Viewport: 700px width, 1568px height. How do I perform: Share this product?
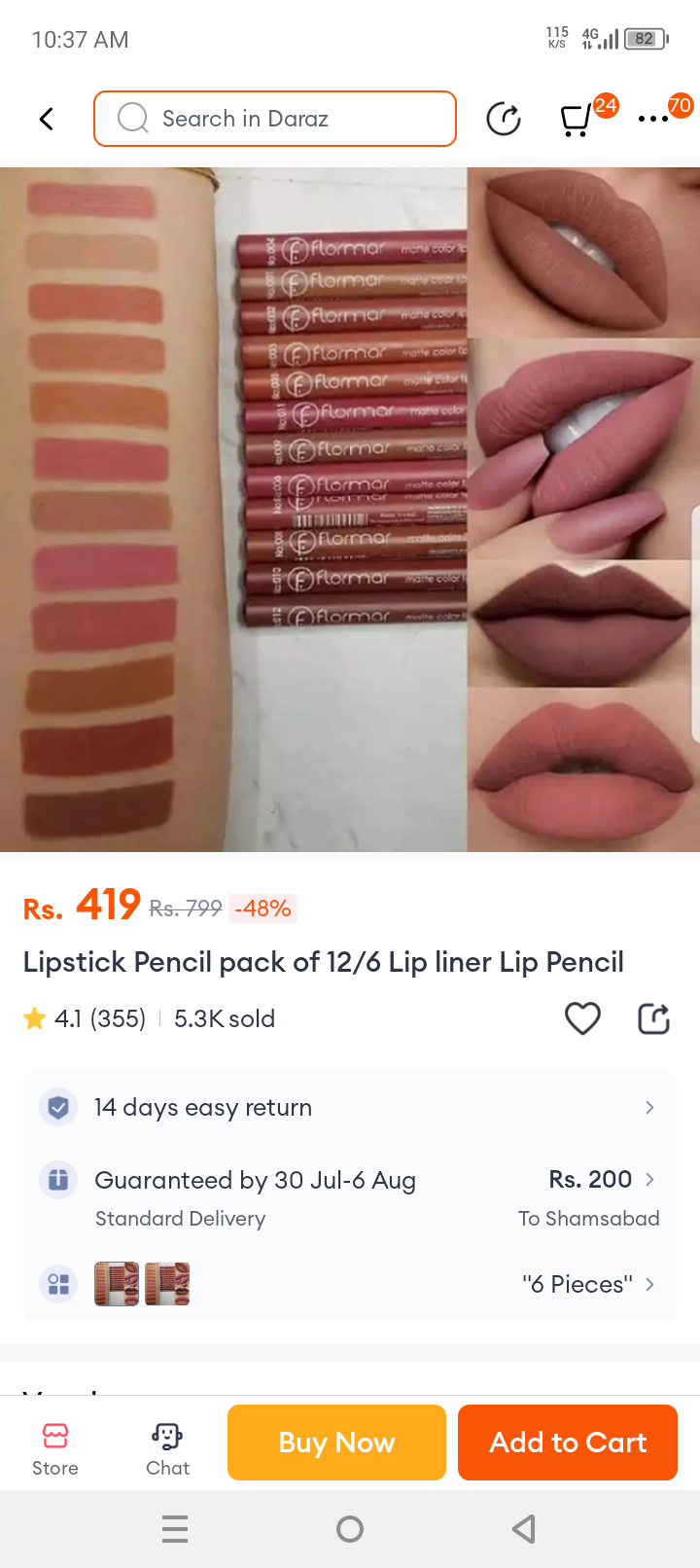[653, 1018]
